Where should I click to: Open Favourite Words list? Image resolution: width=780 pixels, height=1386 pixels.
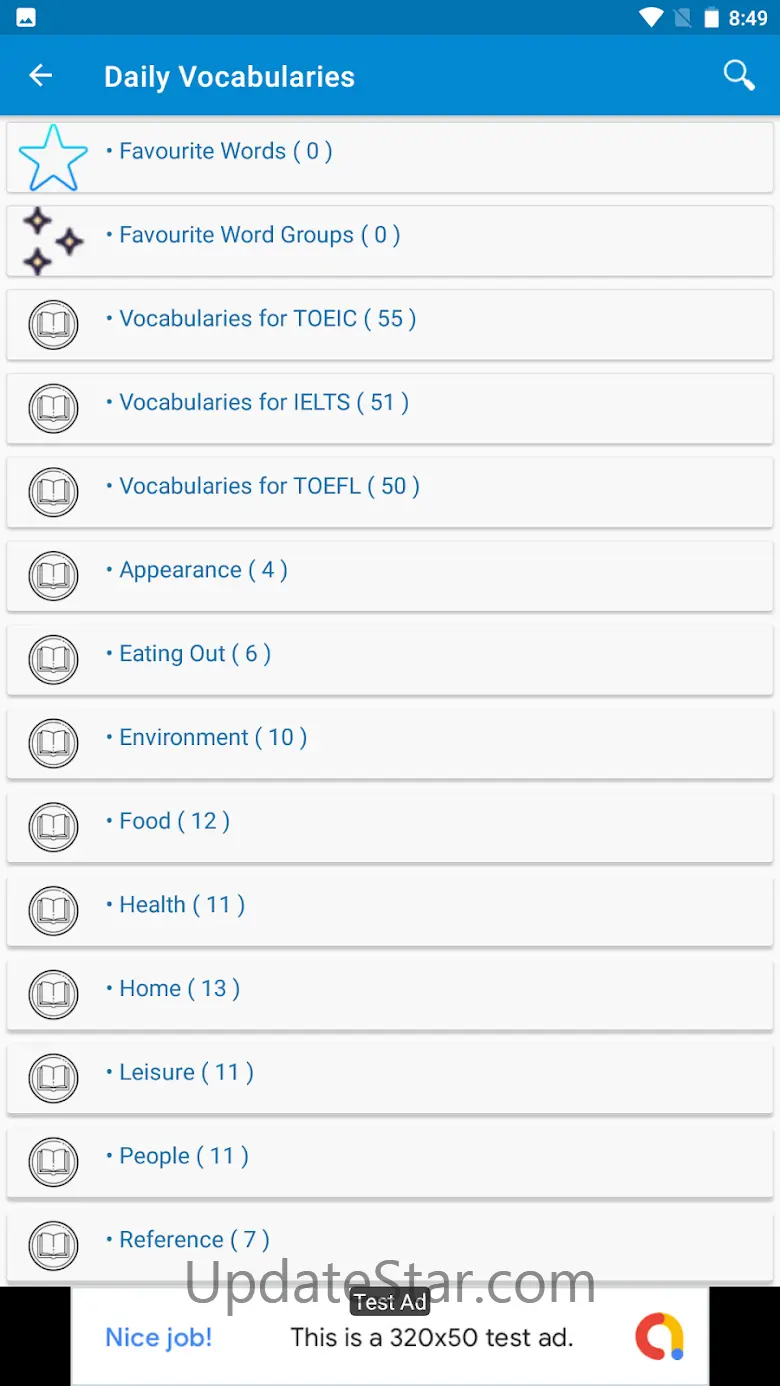[x=390, y=157]
